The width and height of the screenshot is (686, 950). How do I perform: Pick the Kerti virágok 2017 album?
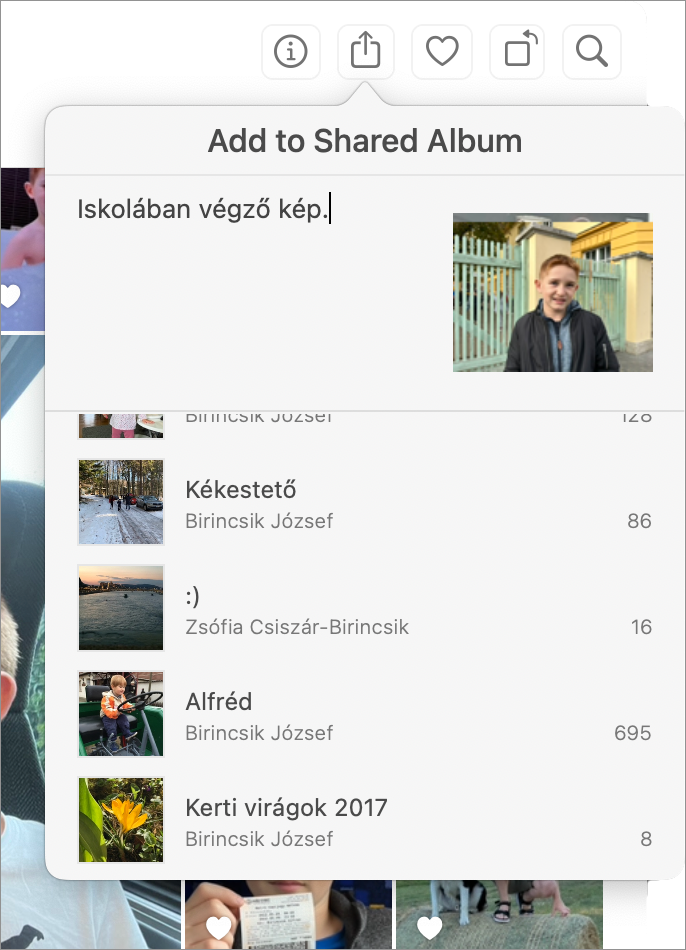(x=364, y=821)
